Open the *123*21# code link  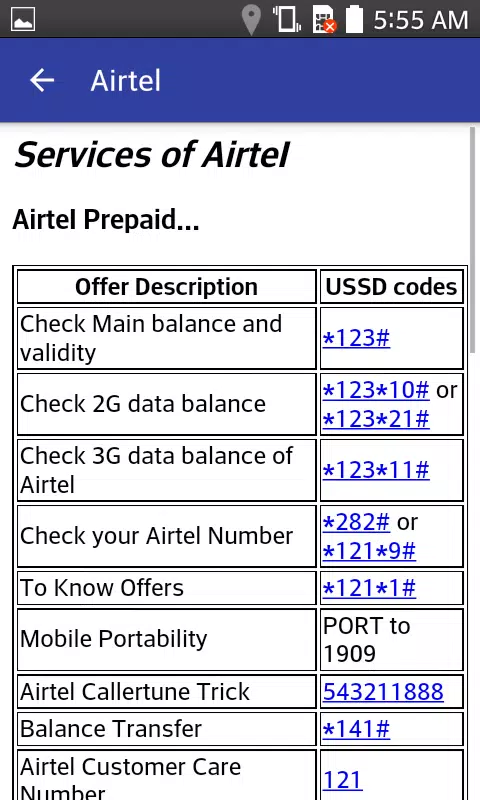(x=376, y=419)
